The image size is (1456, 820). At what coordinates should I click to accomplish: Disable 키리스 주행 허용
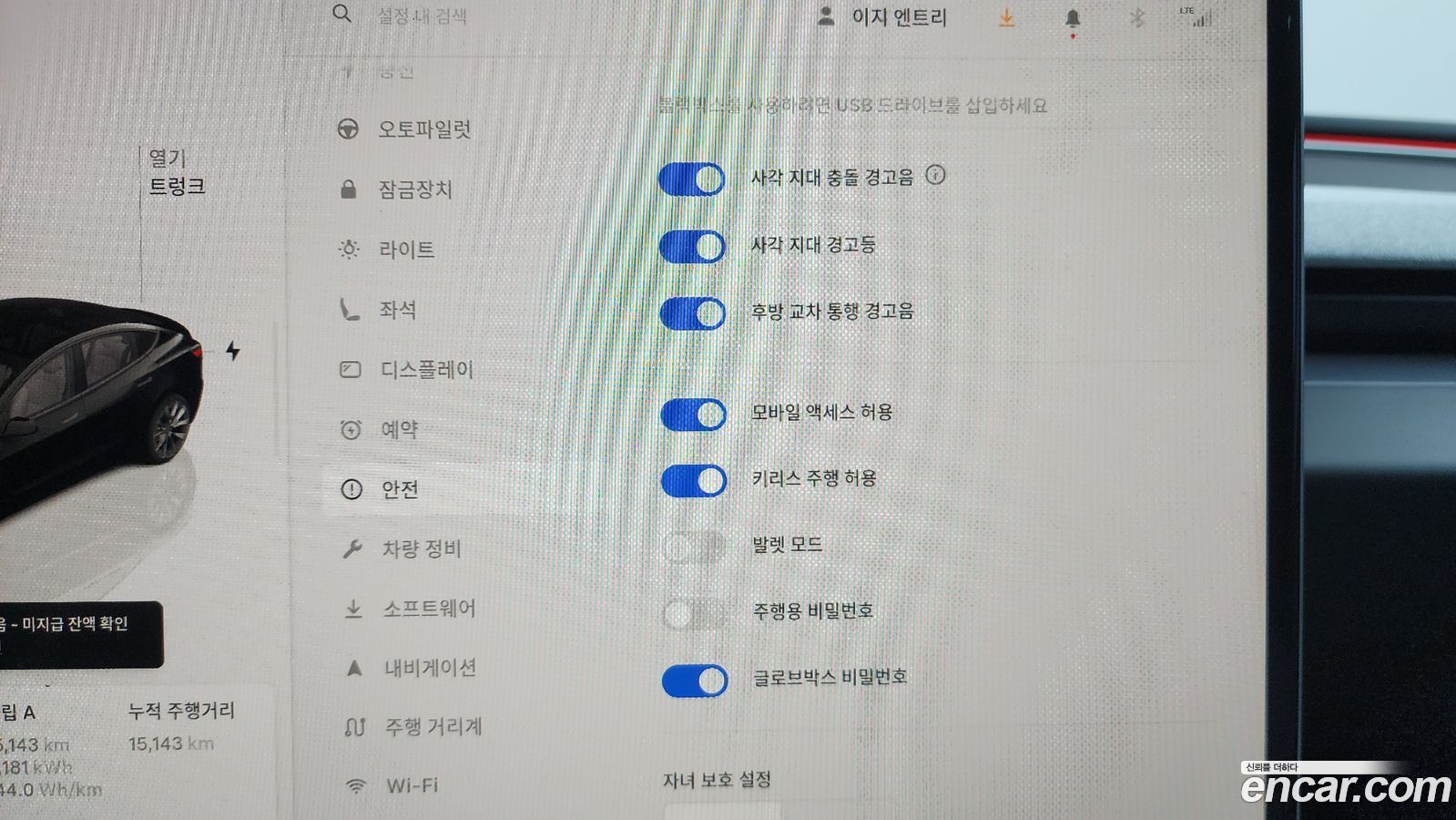pos(694,480)
